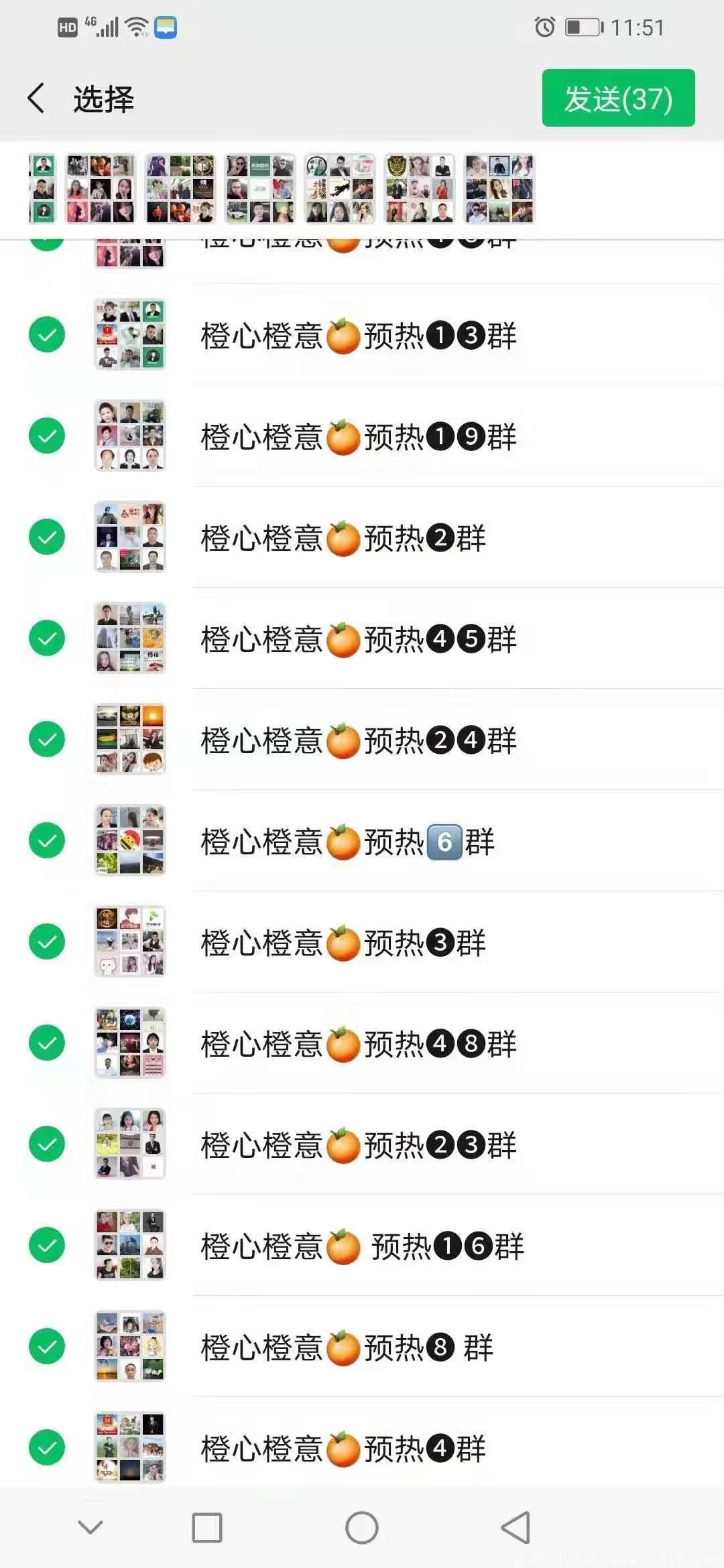724x1568 pixels.
Task: Uncheck the 预热3群 group
Action: tap(47, 941)
